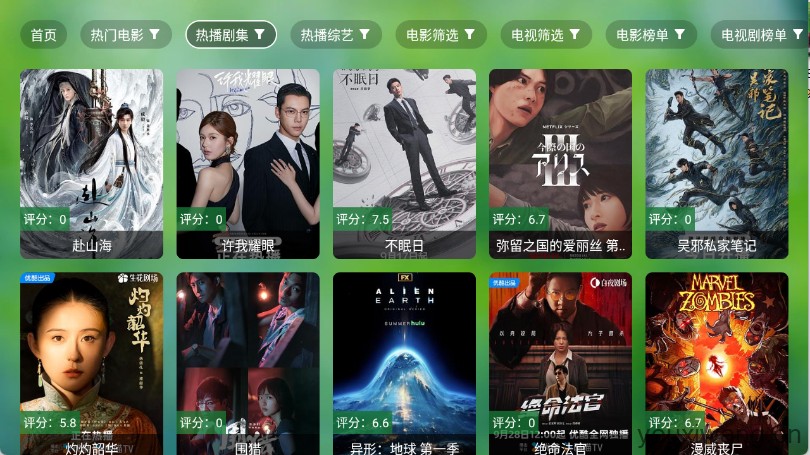Switch to the 首页 tab
Image resolution: width=810 pixels, height=455 pixels.
[43, 35]
